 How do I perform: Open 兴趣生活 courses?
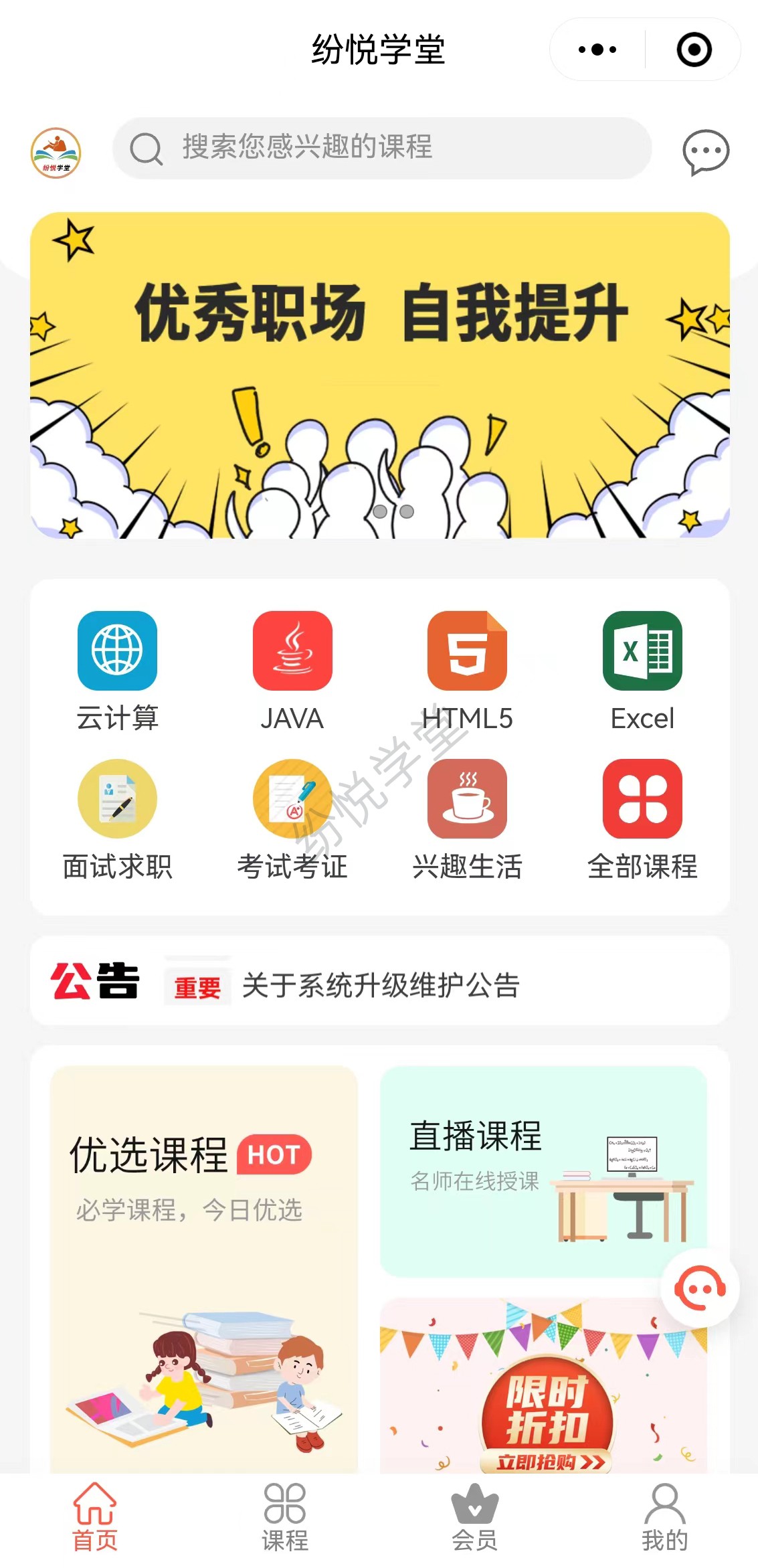467,819
